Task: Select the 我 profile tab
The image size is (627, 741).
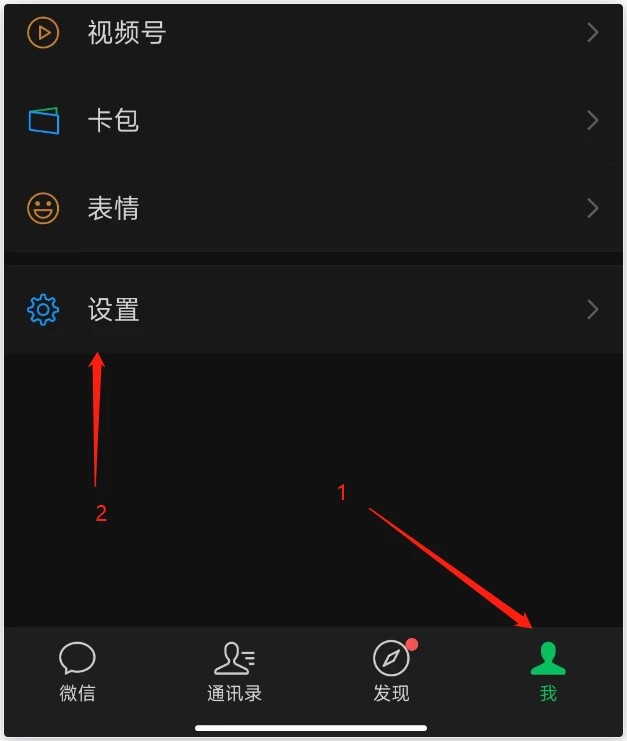Action: point(548,672)
